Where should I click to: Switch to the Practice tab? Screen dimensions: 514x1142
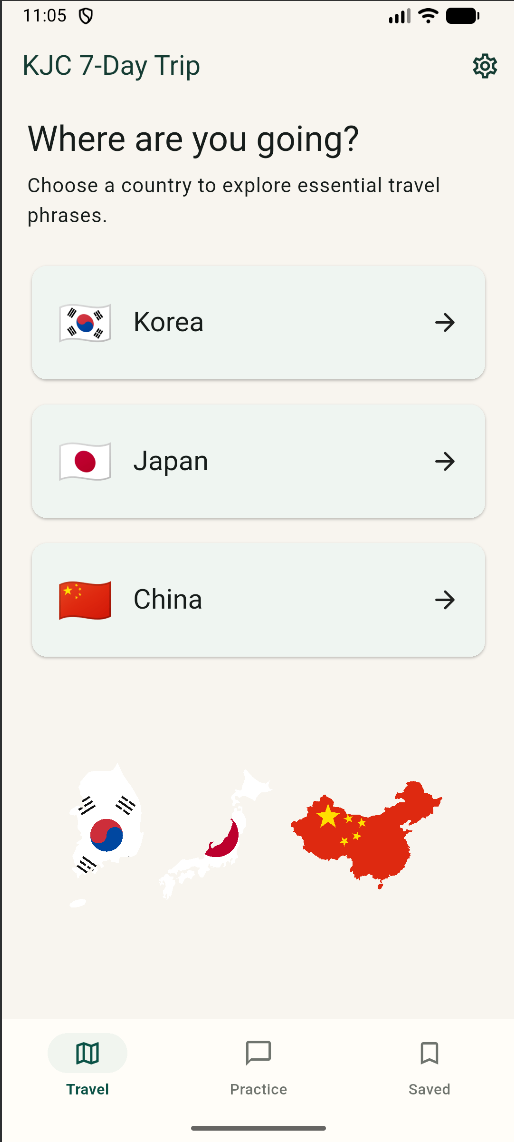pos(258,1068)
